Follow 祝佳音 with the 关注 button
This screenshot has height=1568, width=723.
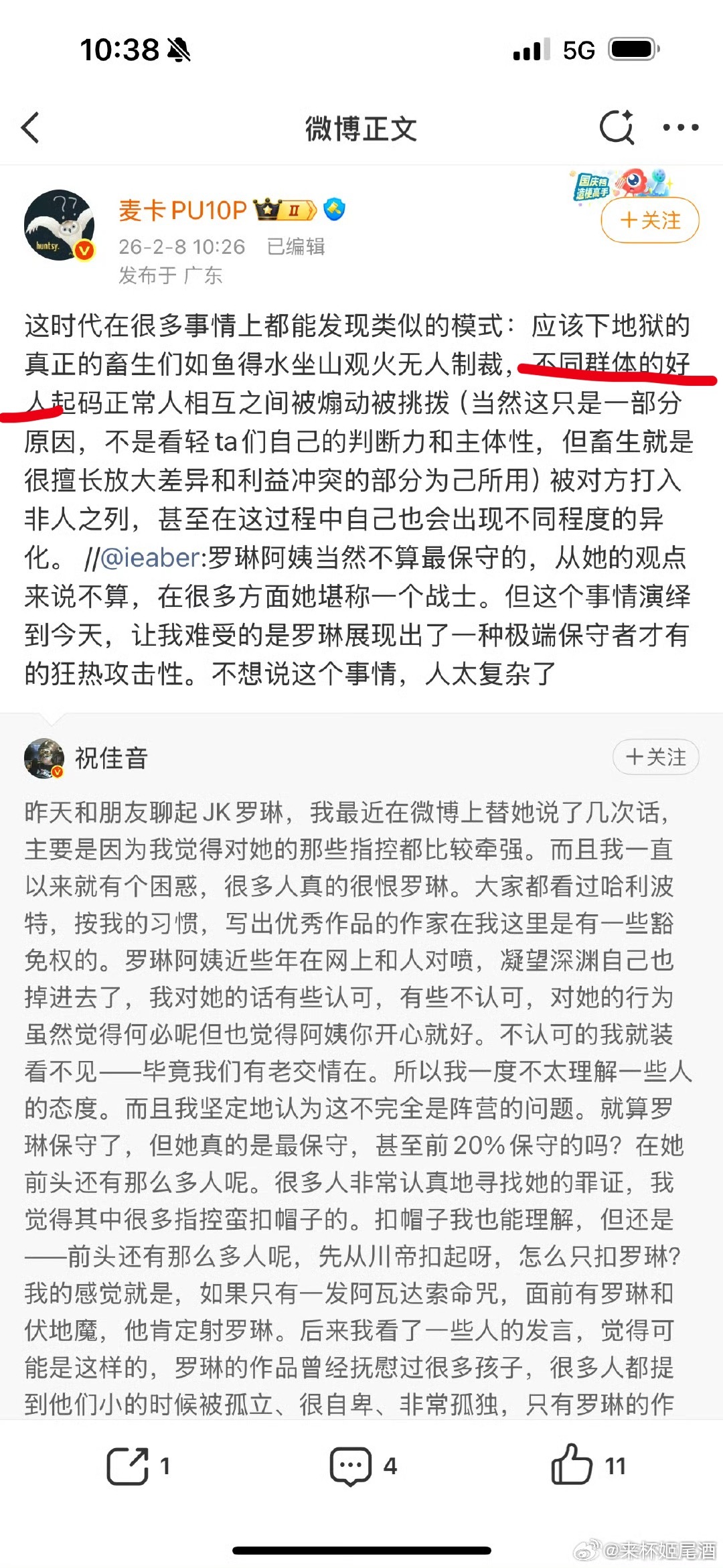click(x=655, y=758)
